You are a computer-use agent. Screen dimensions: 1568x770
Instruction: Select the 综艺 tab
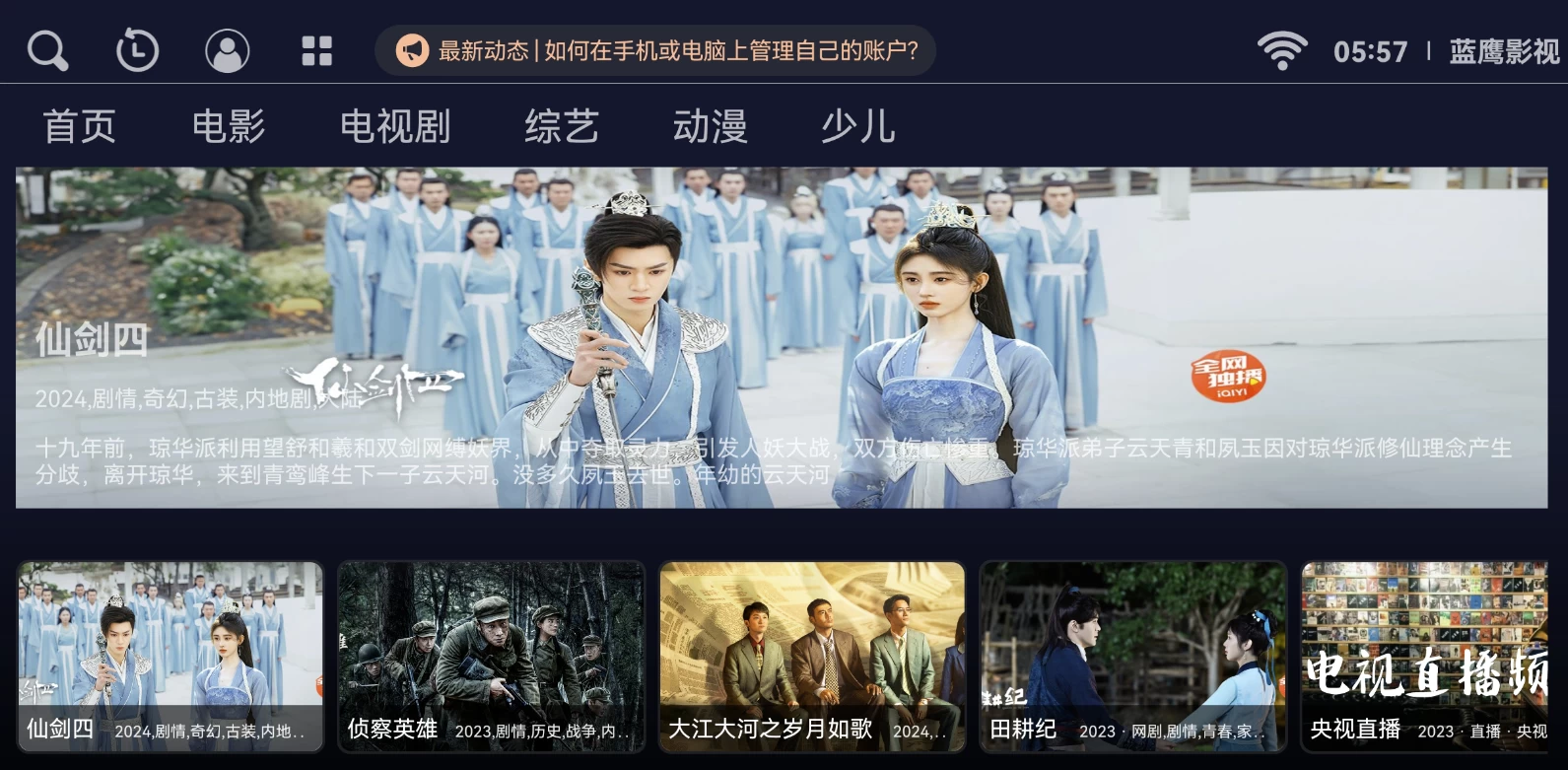tap(562, 127)
